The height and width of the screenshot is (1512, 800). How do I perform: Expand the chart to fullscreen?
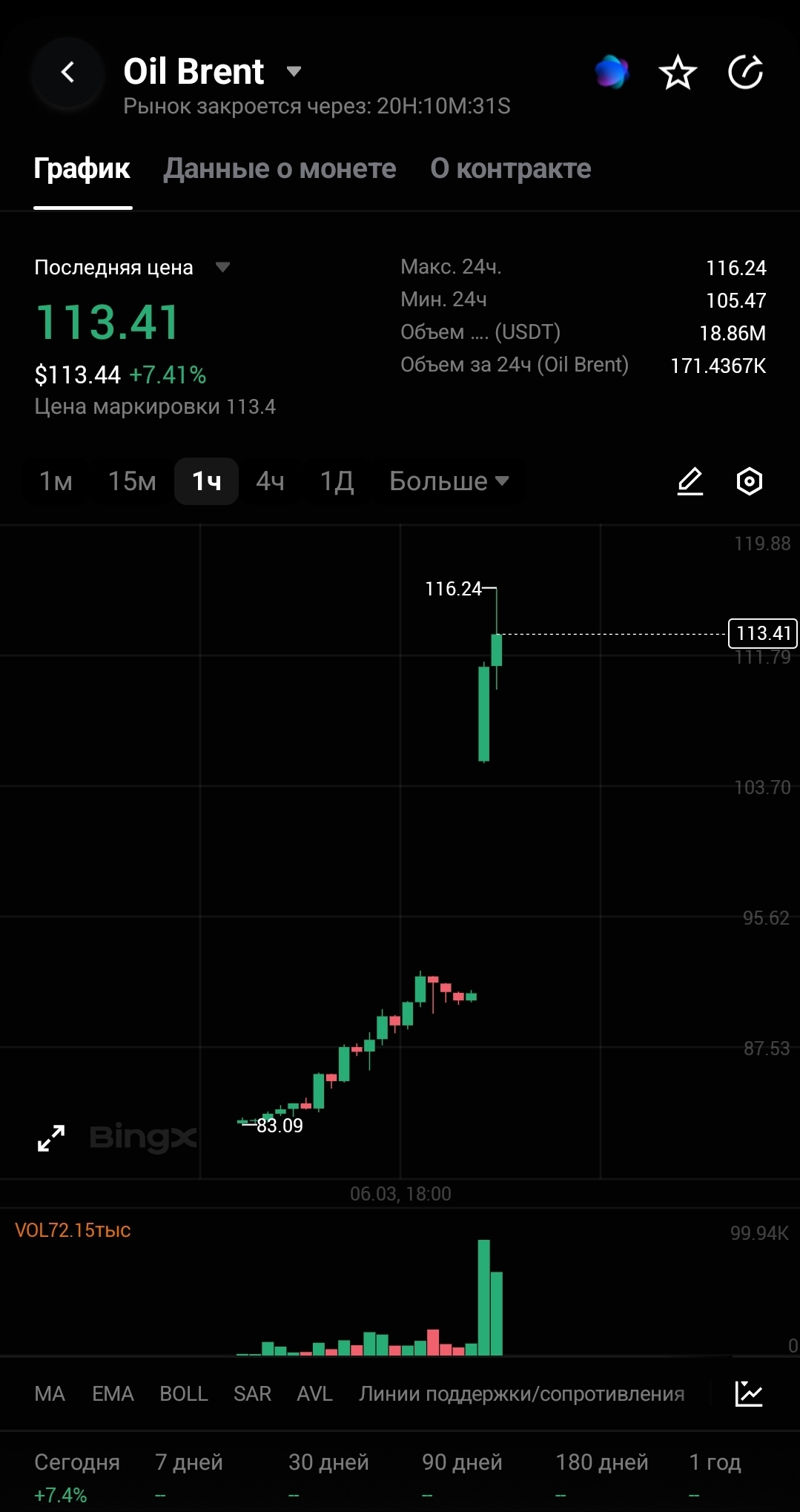51,1138
